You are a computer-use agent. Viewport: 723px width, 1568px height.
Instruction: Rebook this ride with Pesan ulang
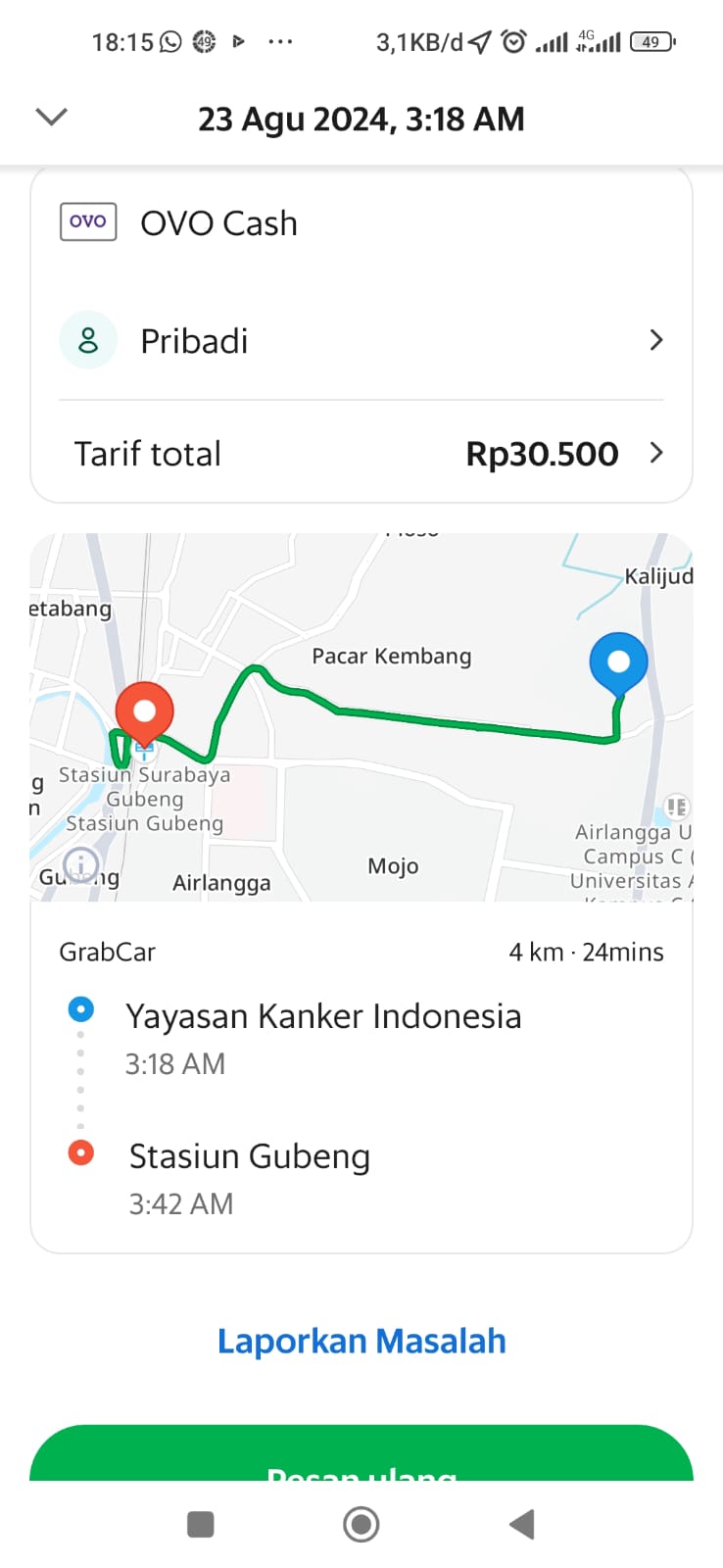361,1460
